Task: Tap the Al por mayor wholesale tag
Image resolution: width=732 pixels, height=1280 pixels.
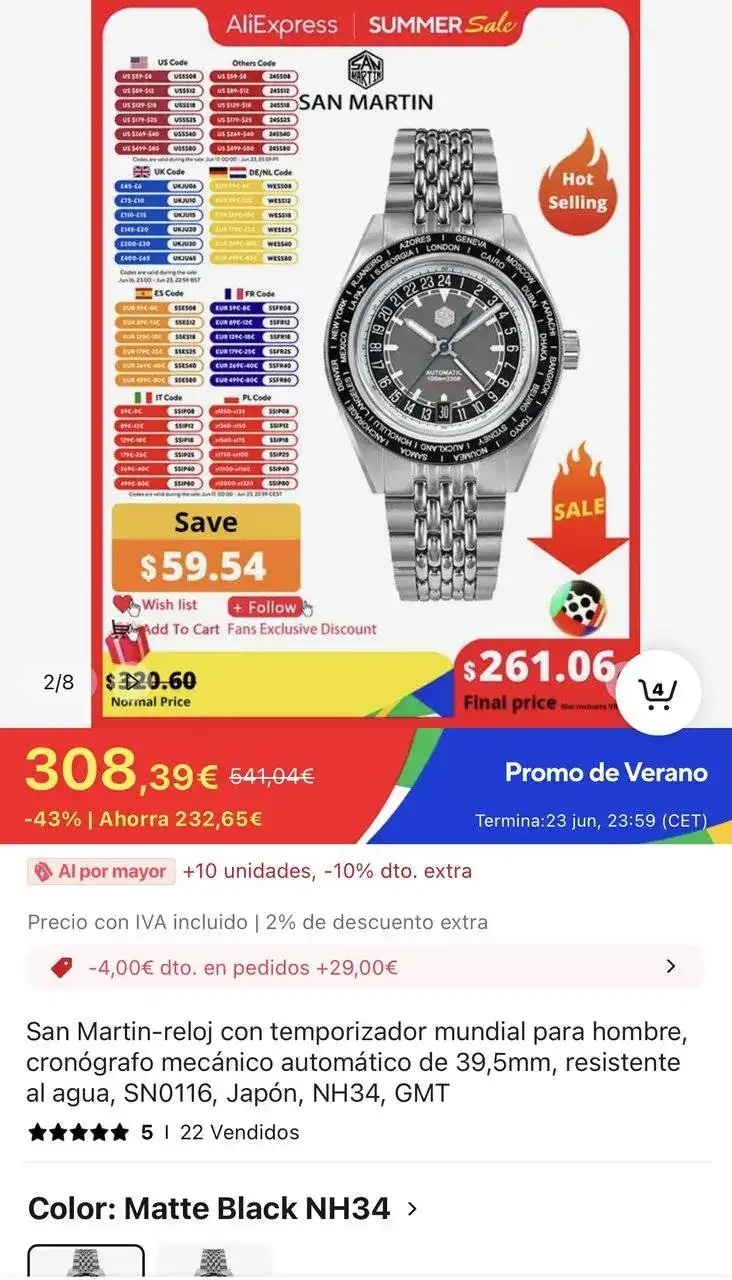Action: (x=101, y=872)
